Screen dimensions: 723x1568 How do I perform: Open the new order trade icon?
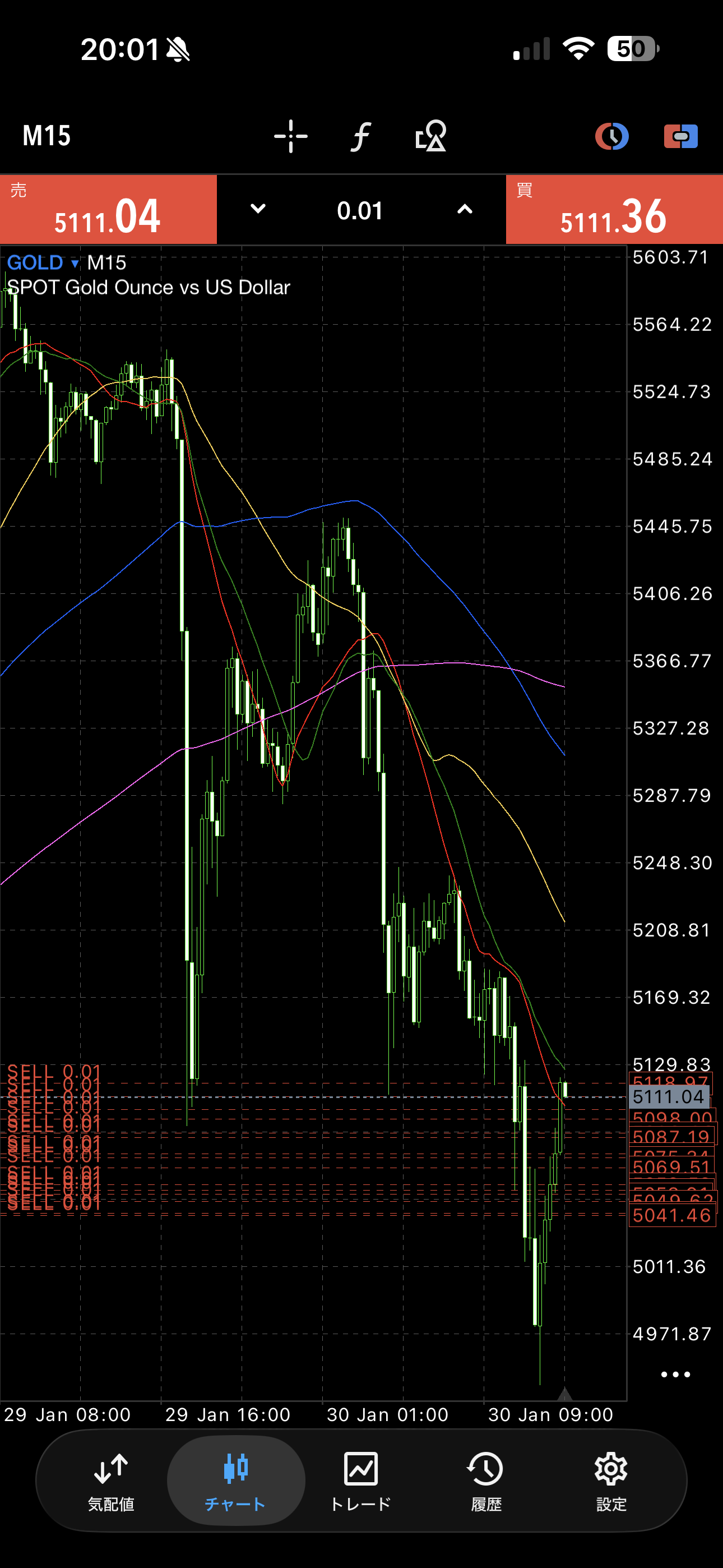coord(680,136)
